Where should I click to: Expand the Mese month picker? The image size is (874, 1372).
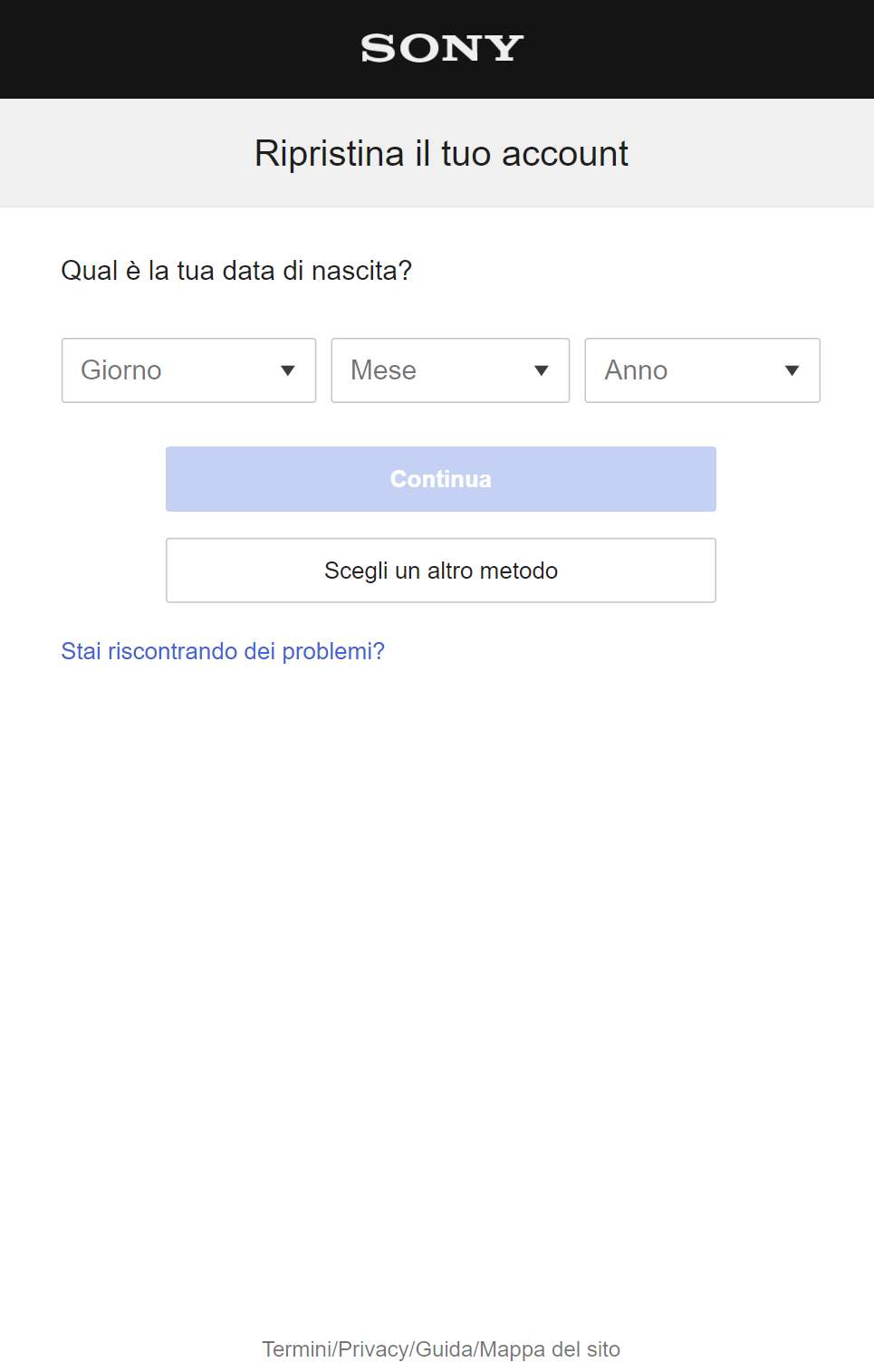coord(450,370)
